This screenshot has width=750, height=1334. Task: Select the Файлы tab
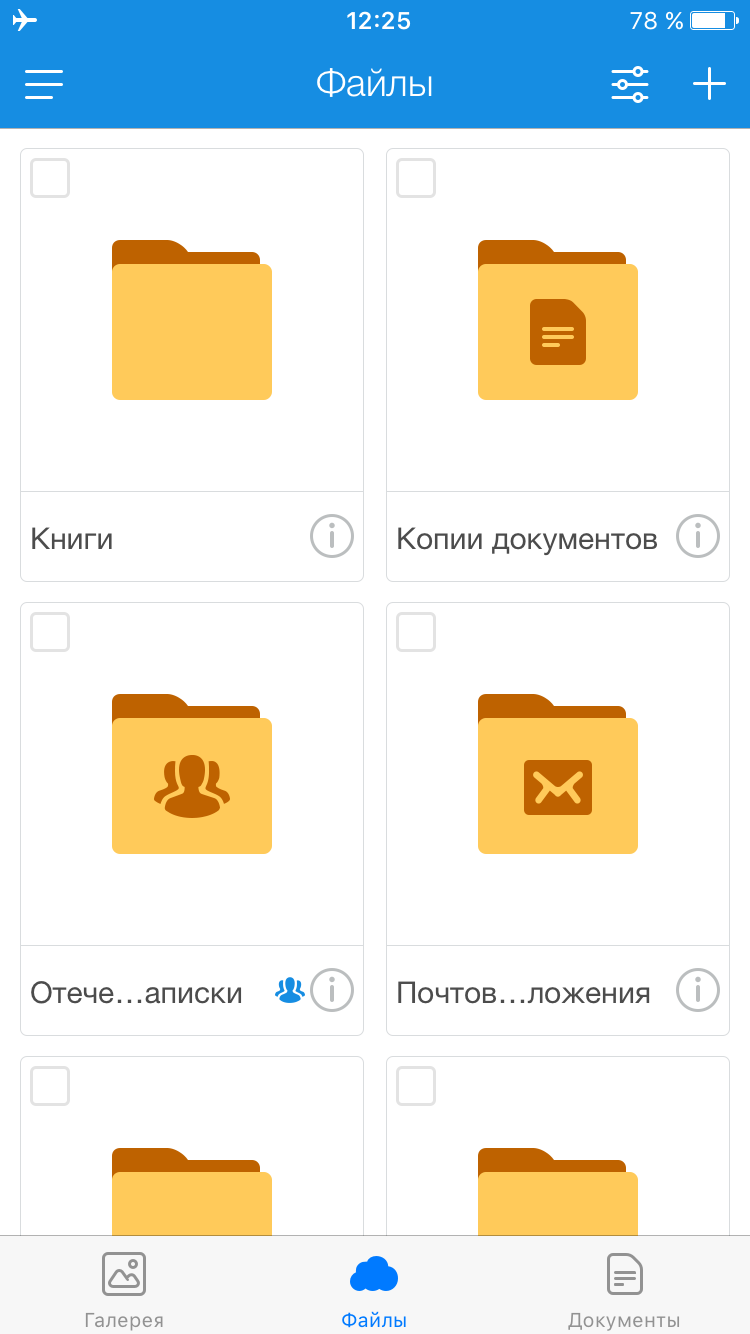click(374, 1288)
